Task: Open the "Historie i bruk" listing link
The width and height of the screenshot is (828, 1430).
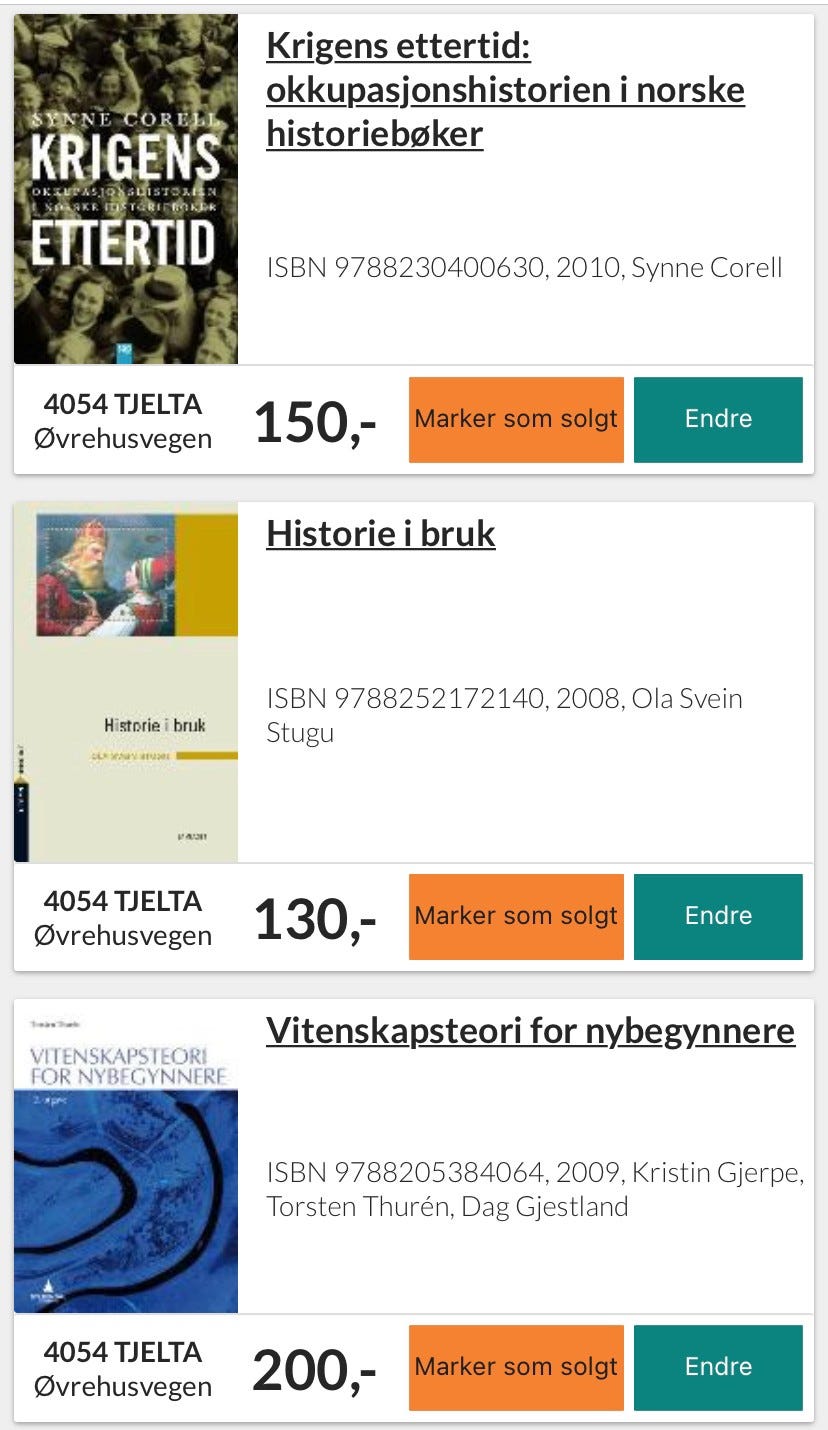Action: (380, 533)
